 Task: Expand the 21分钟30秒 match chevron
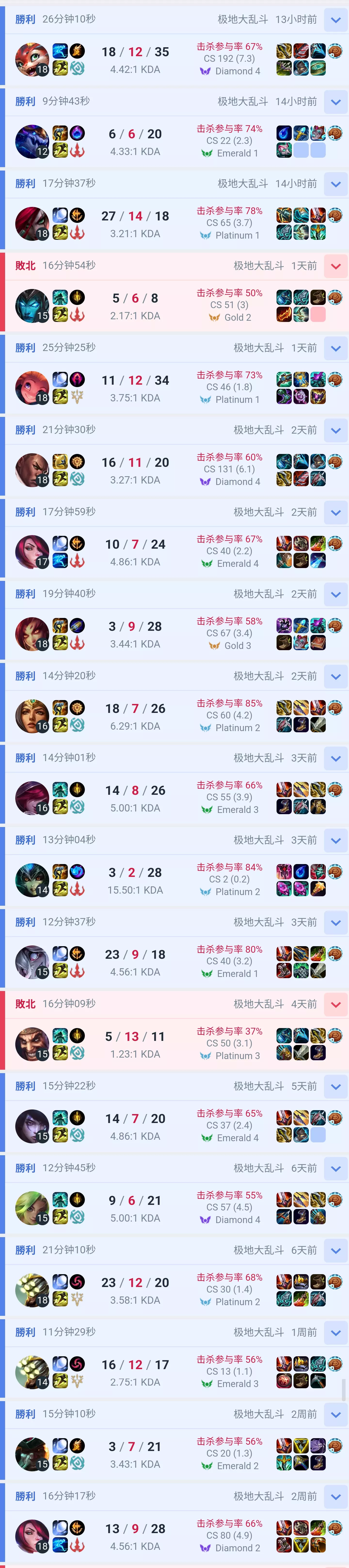336,430
